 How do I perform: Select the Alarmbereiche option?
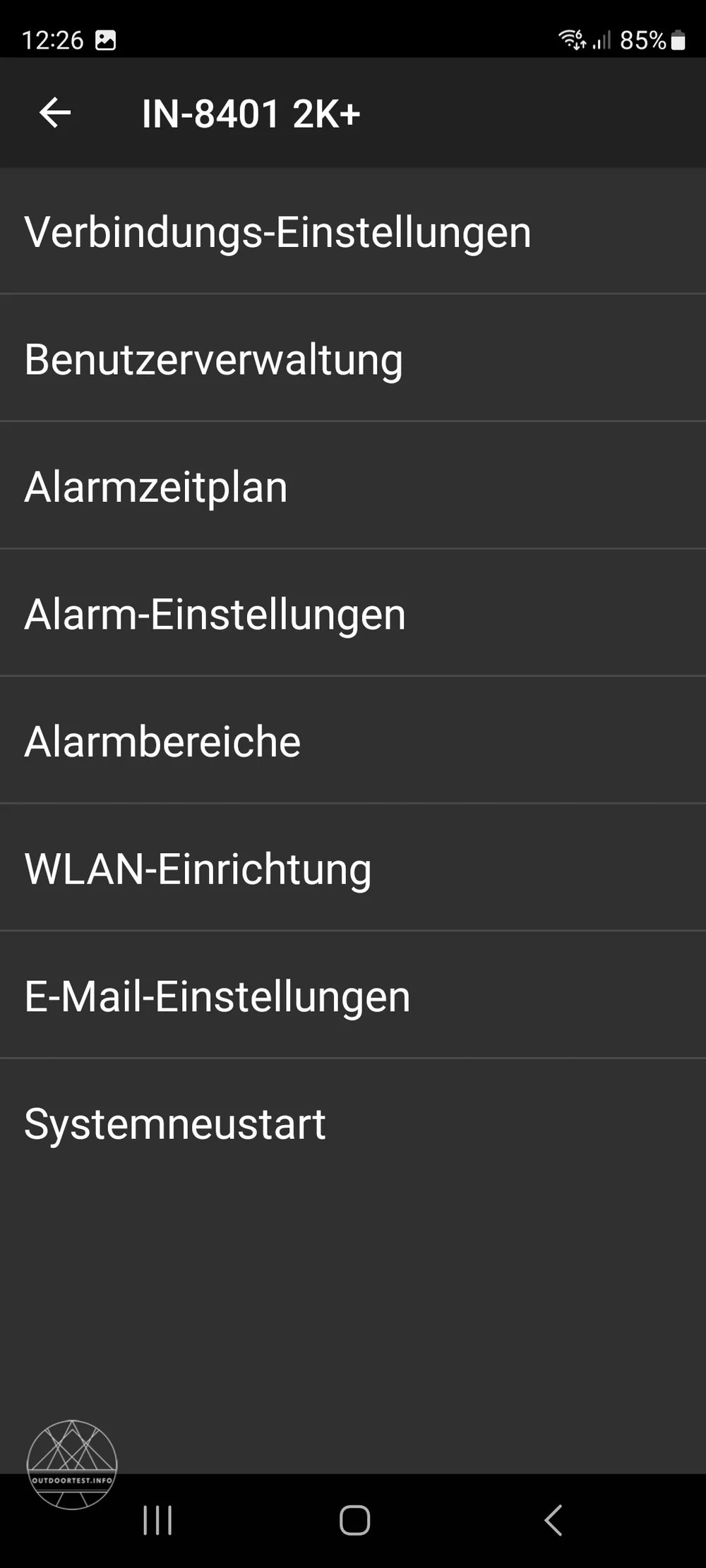162,741
